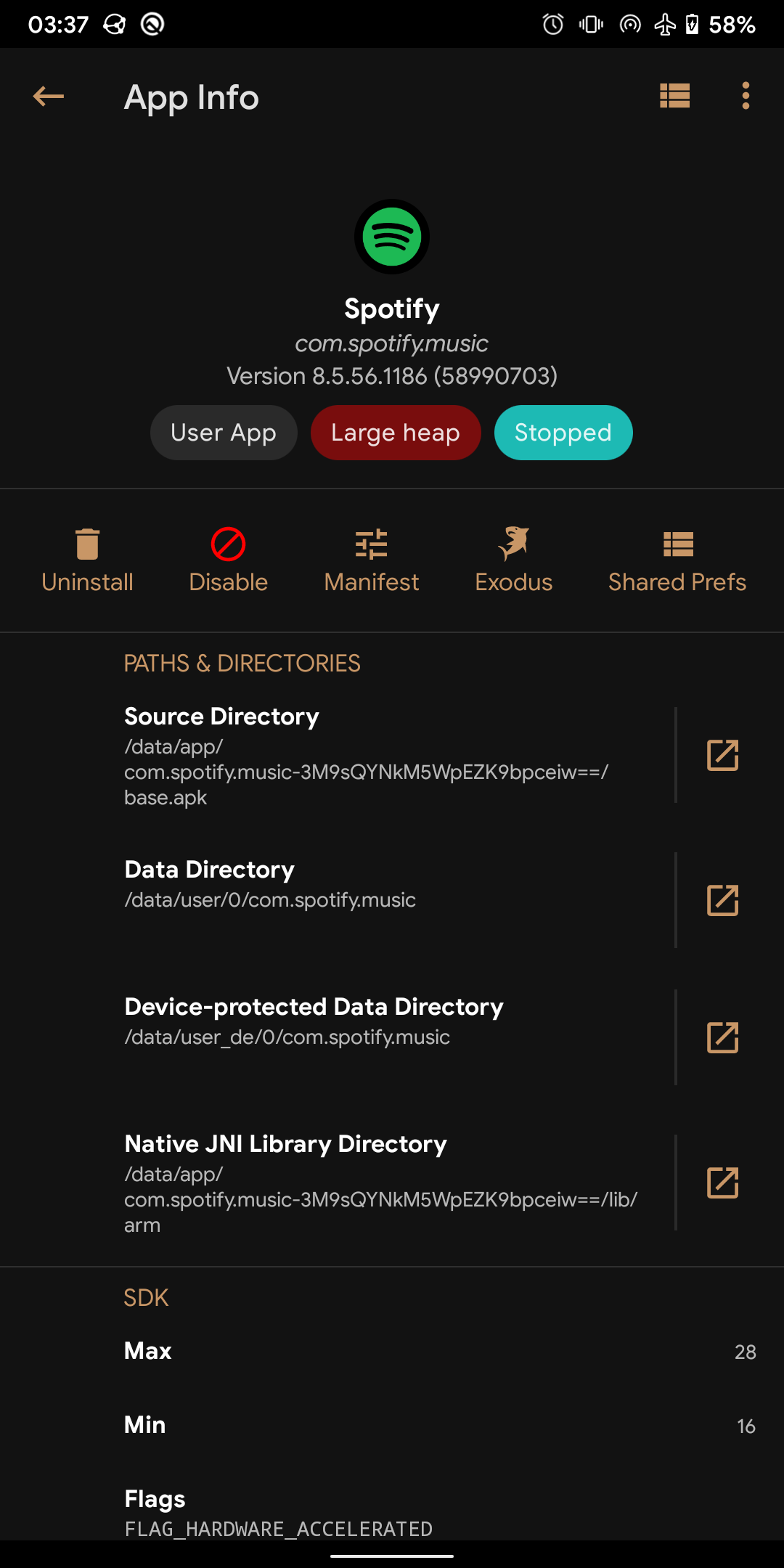Image resolution: width=784 pixels, height=1568 pixels.
Task: Go back using the top arrow
Action: click(x=49, y=97)
